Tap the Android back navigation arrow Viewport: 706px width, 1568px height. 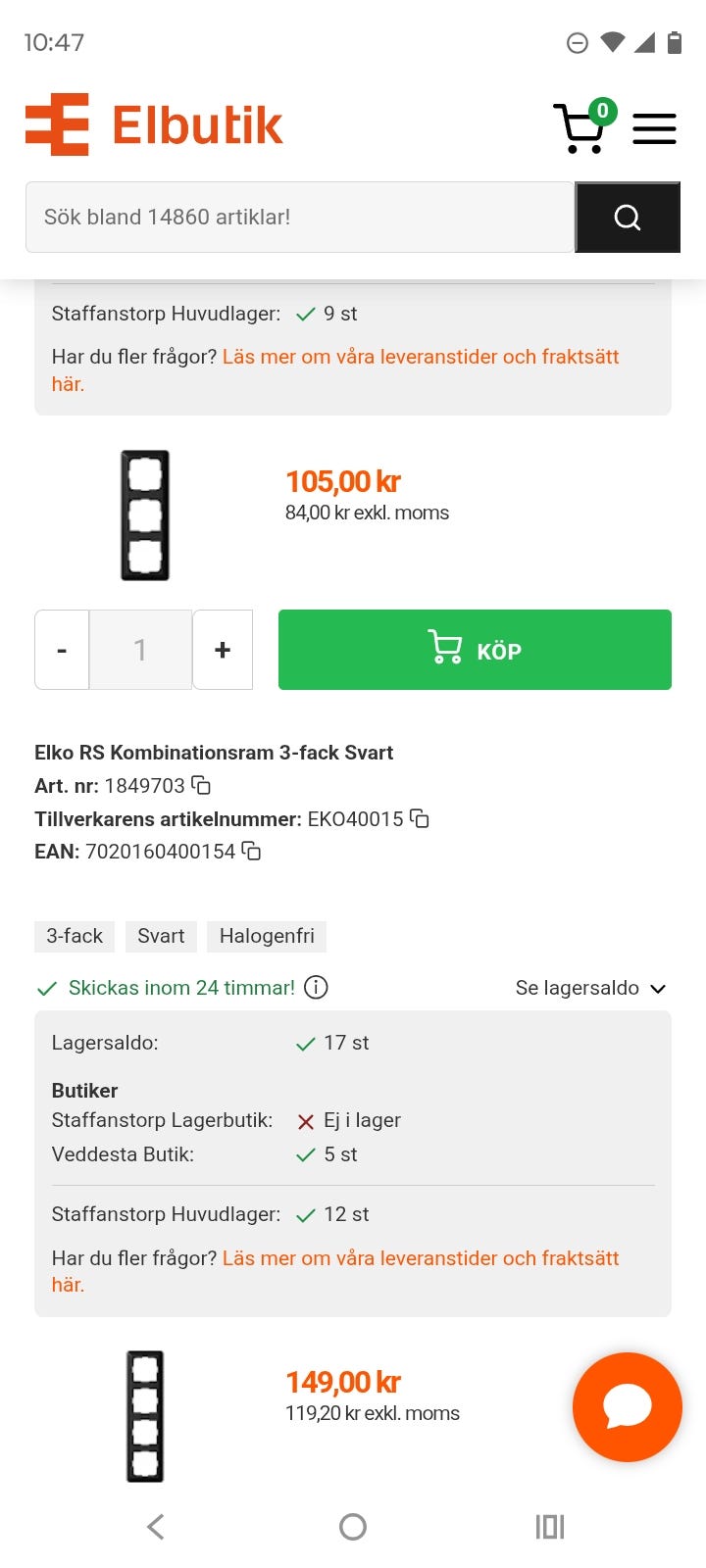(155, 1526)
